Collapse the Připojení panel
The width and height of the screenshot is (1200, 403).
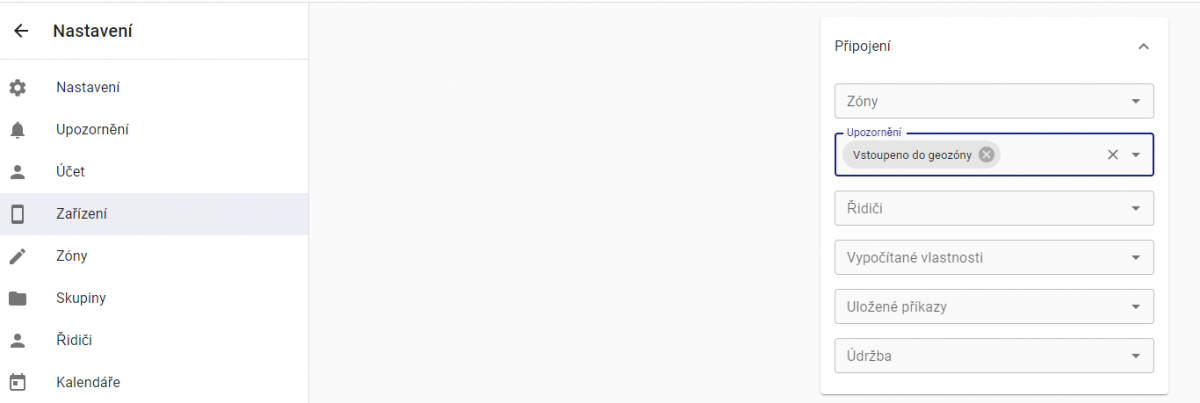[1144, 46]
